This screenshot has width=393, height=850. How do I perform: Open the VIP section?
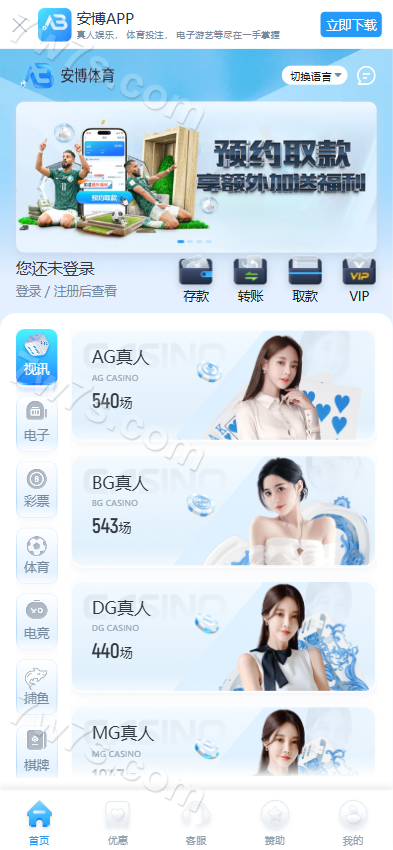pyautogui.click(x=359, y=280)
